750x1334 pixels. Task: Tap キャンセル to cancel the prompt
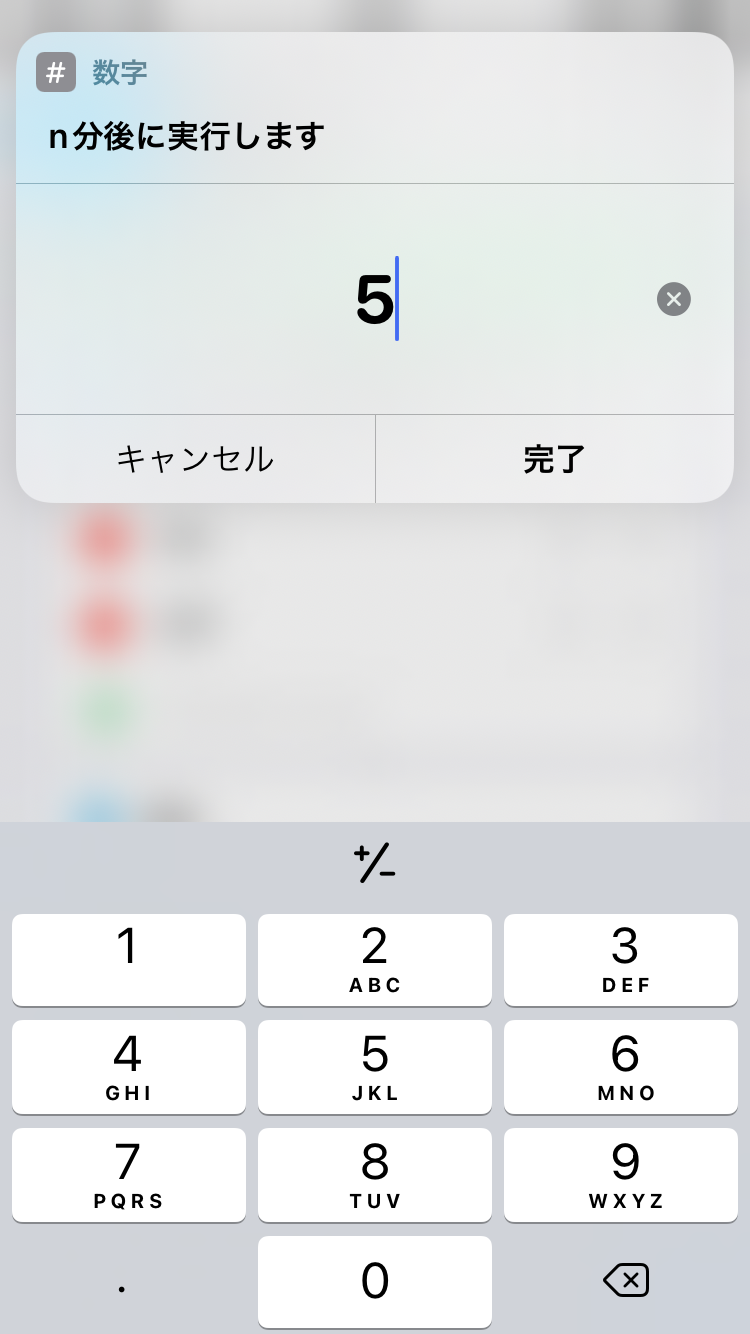[195, 459]
